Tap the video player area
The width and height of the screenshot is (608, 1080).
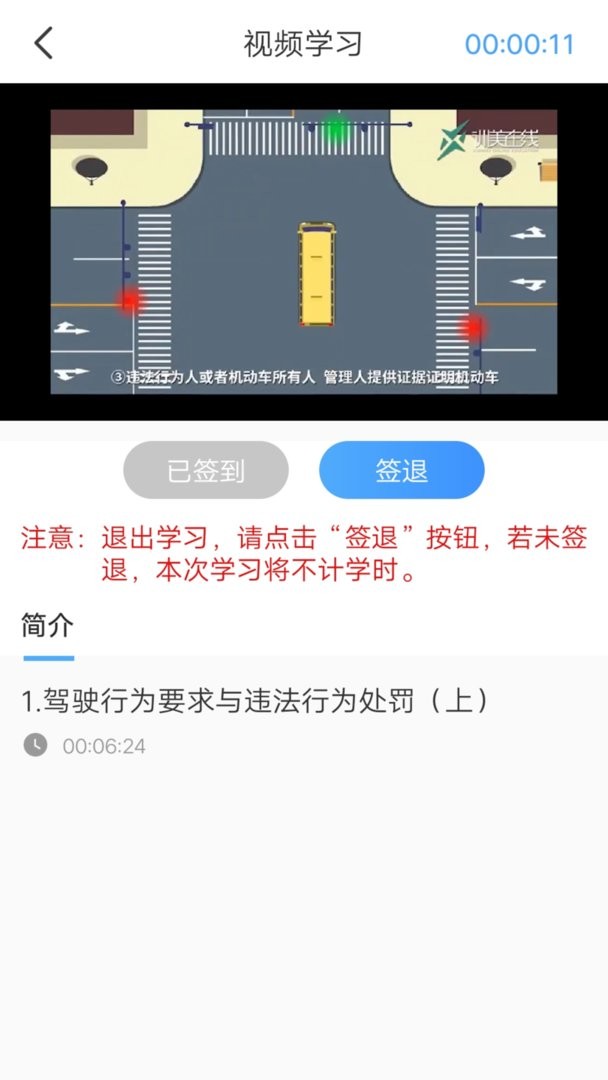coord(304,252)
